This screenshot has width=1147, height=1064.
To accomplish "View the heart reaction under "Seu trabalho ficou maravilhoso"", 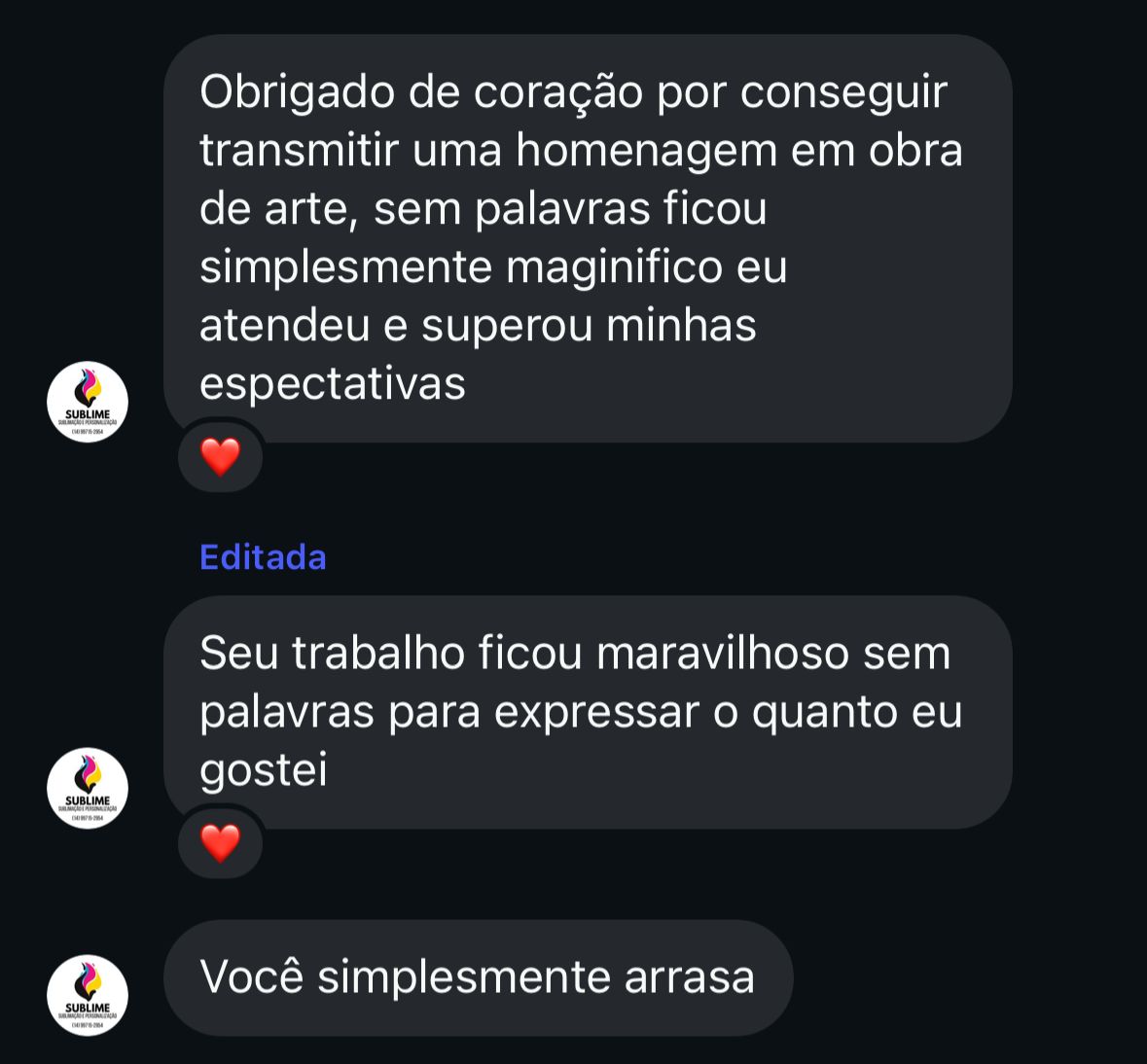I will click(x=220, y=842).
